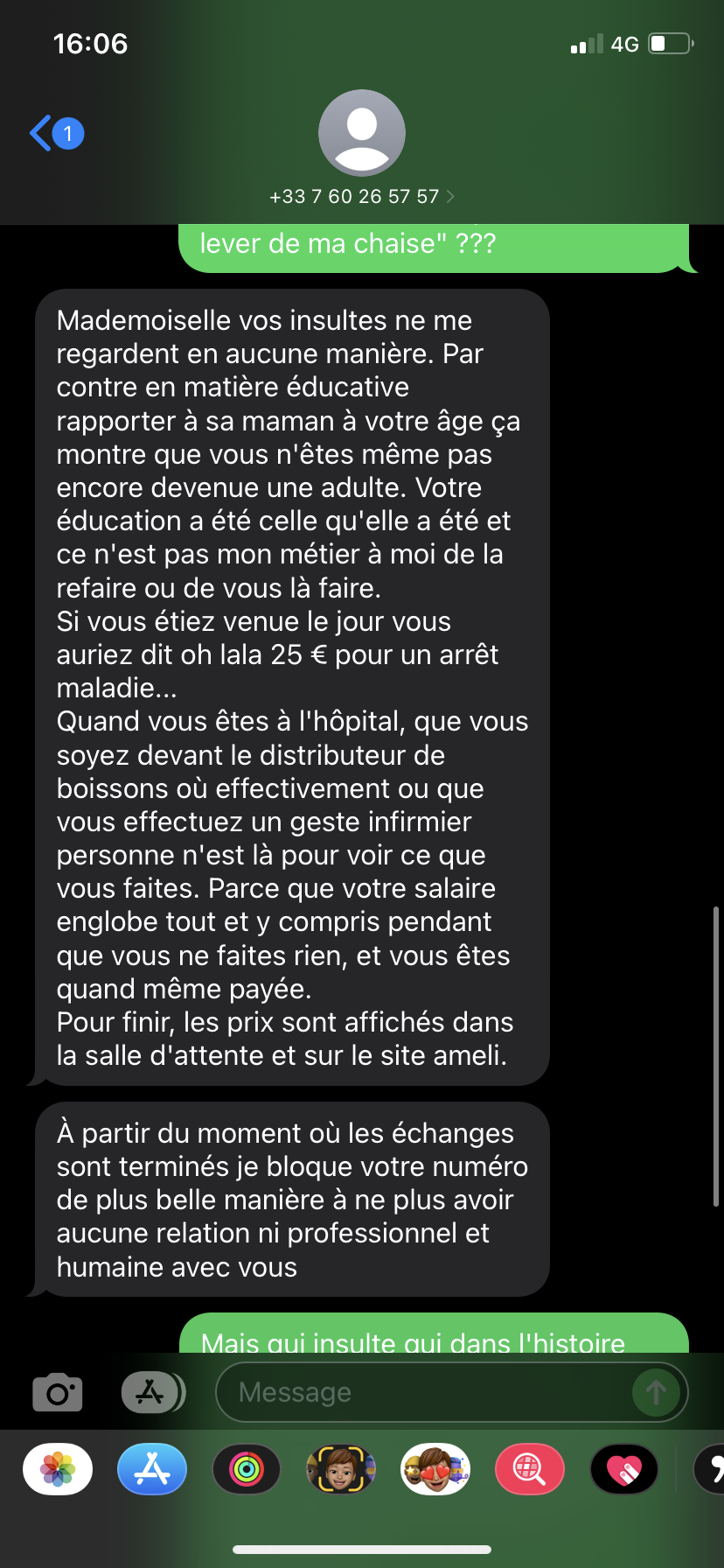Open the Memoji app with glasses face
724x1568 pixels.
tap(341, 1469)
